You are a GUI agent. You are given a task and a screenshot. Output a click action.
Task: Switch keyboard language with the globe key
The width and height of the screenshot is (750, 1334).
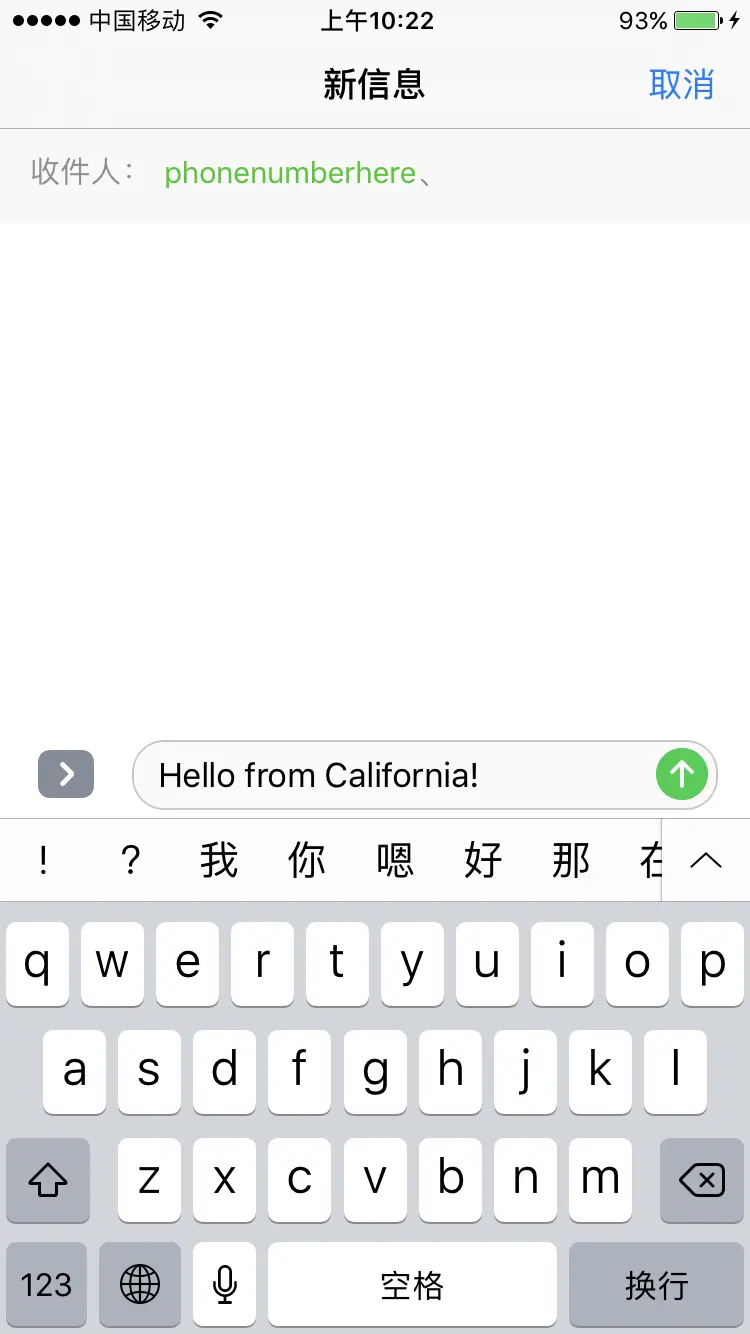click(140, 1284)
